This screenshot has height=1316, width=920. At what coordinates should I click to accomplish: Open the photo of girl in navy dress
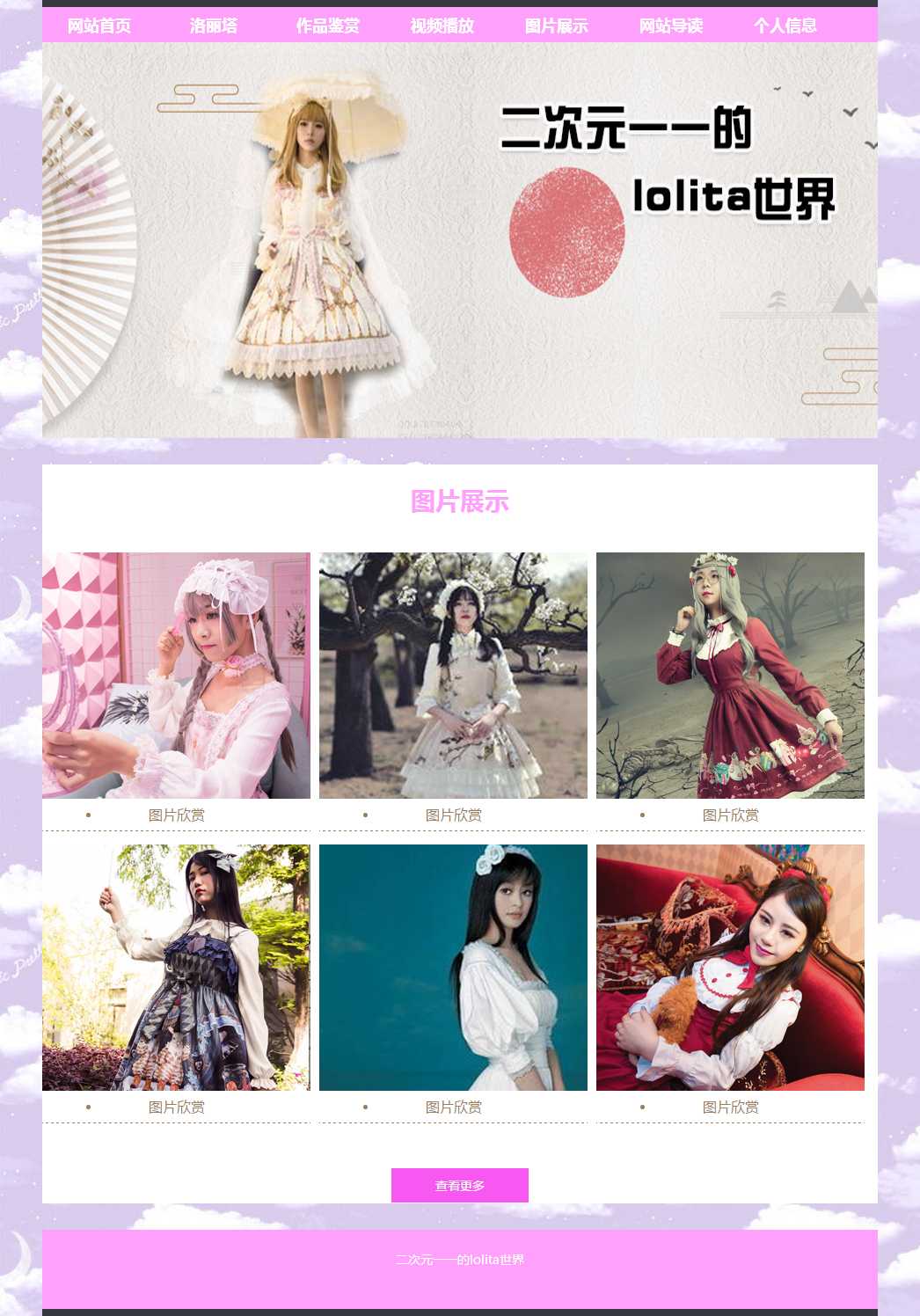coord(176,968)
